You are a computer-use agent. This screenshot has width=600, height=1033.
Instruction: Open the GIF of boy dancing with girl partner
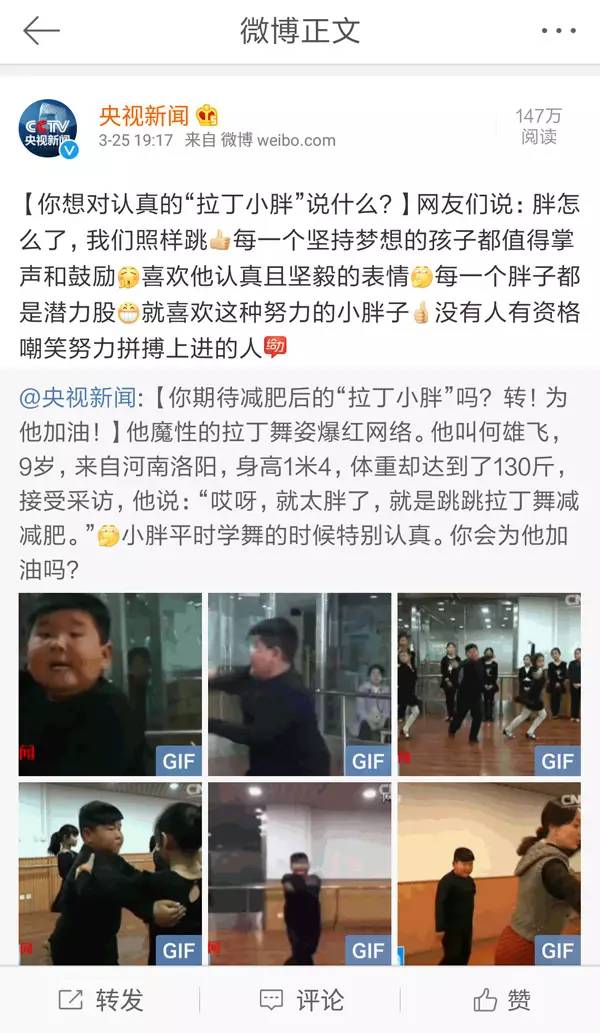pyautogui.click(x=111, y=874)
